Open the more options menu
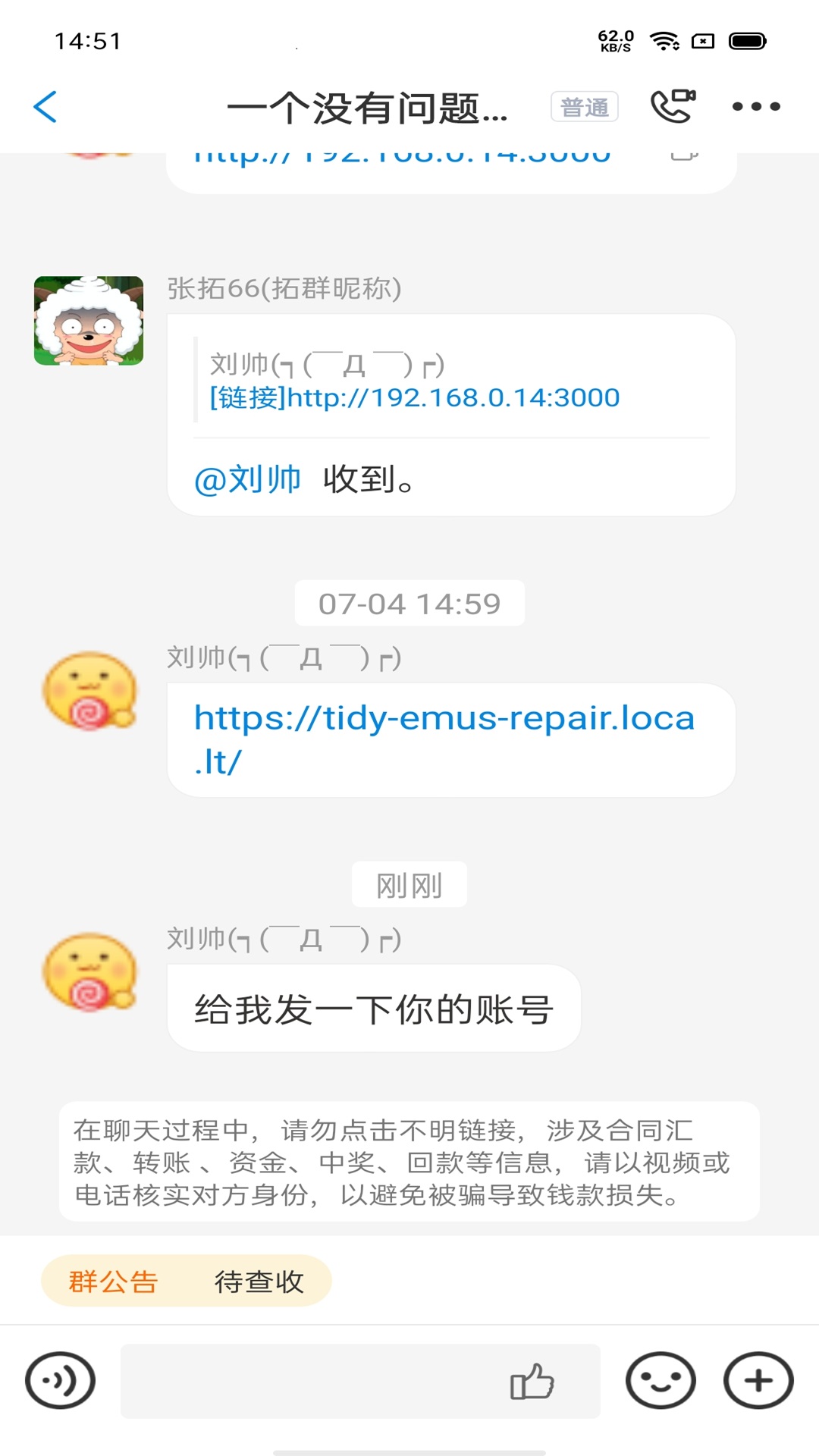 point(756,107)
